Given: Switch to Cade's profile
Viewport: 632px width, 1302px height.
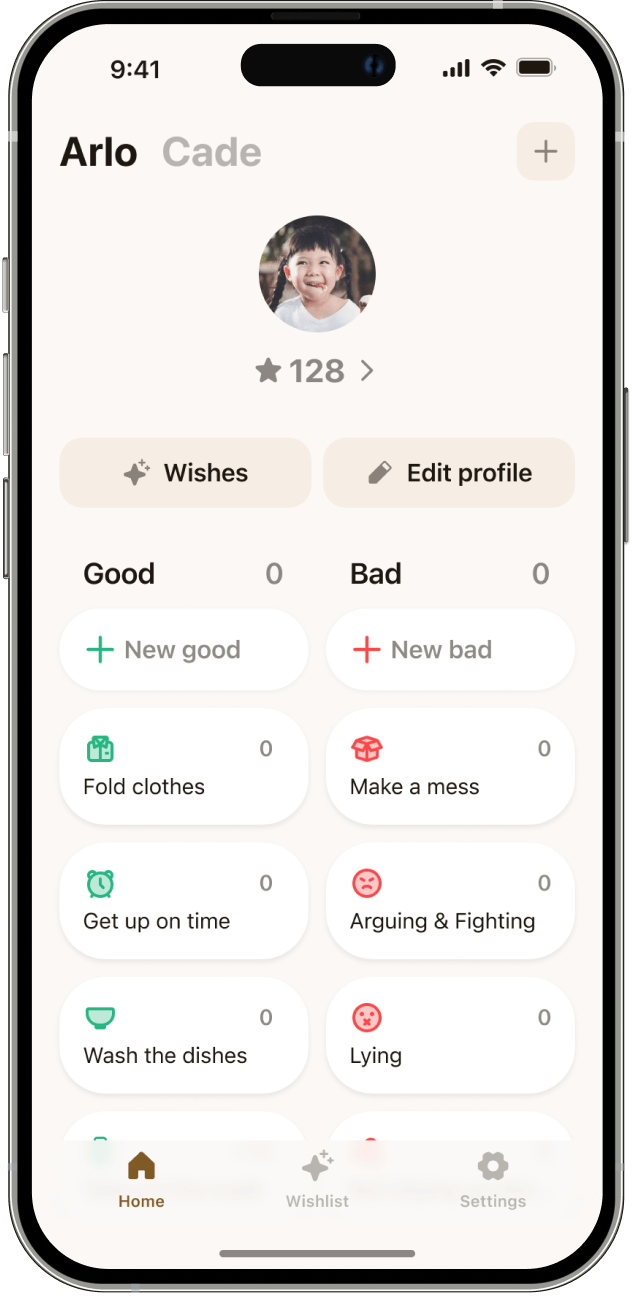Looking at the screenshot, I should (x=211, y=152).
